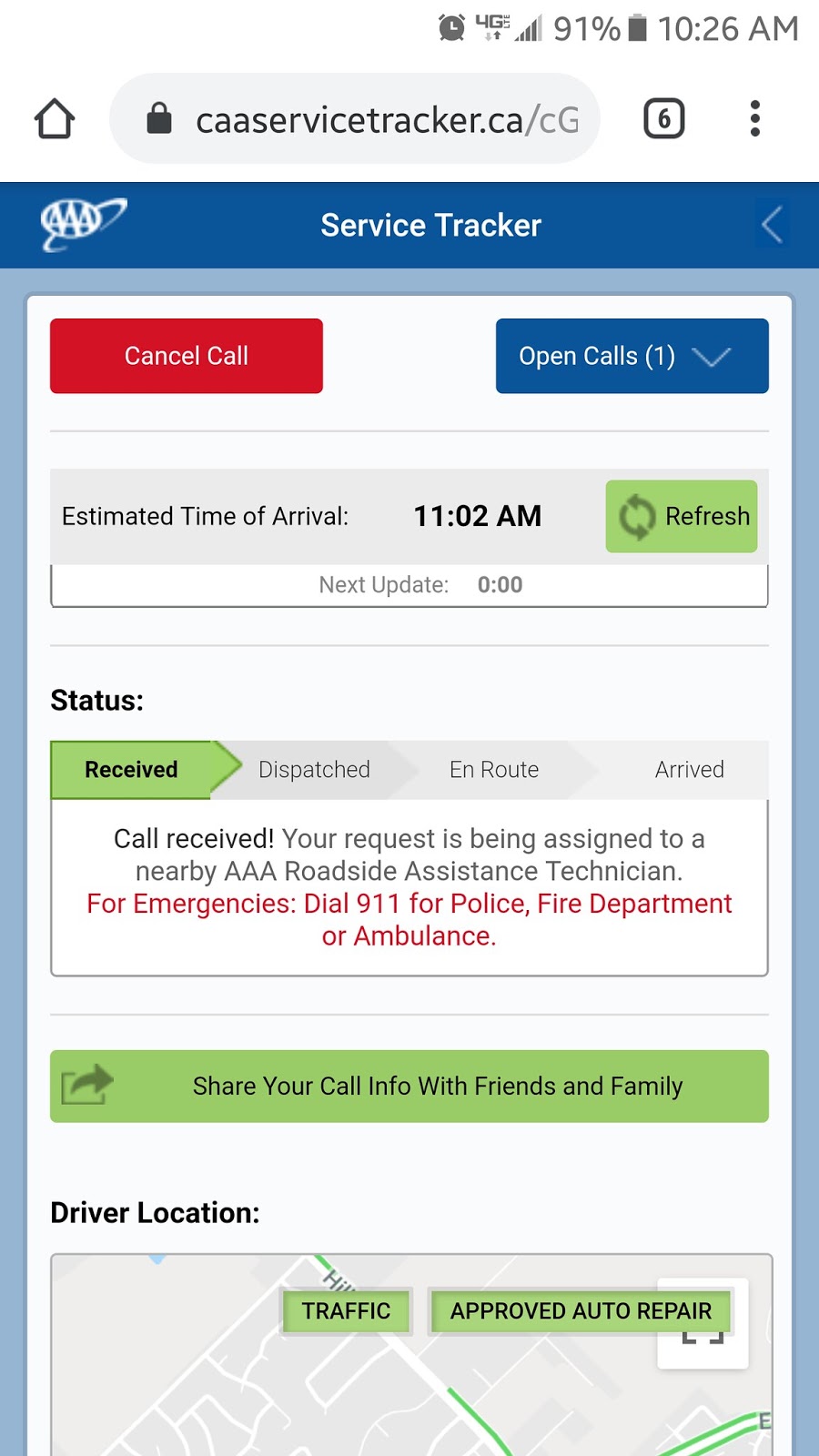Open the browser three-dot overflow menu
This screenshot has height=1456, width=819.
754,118
